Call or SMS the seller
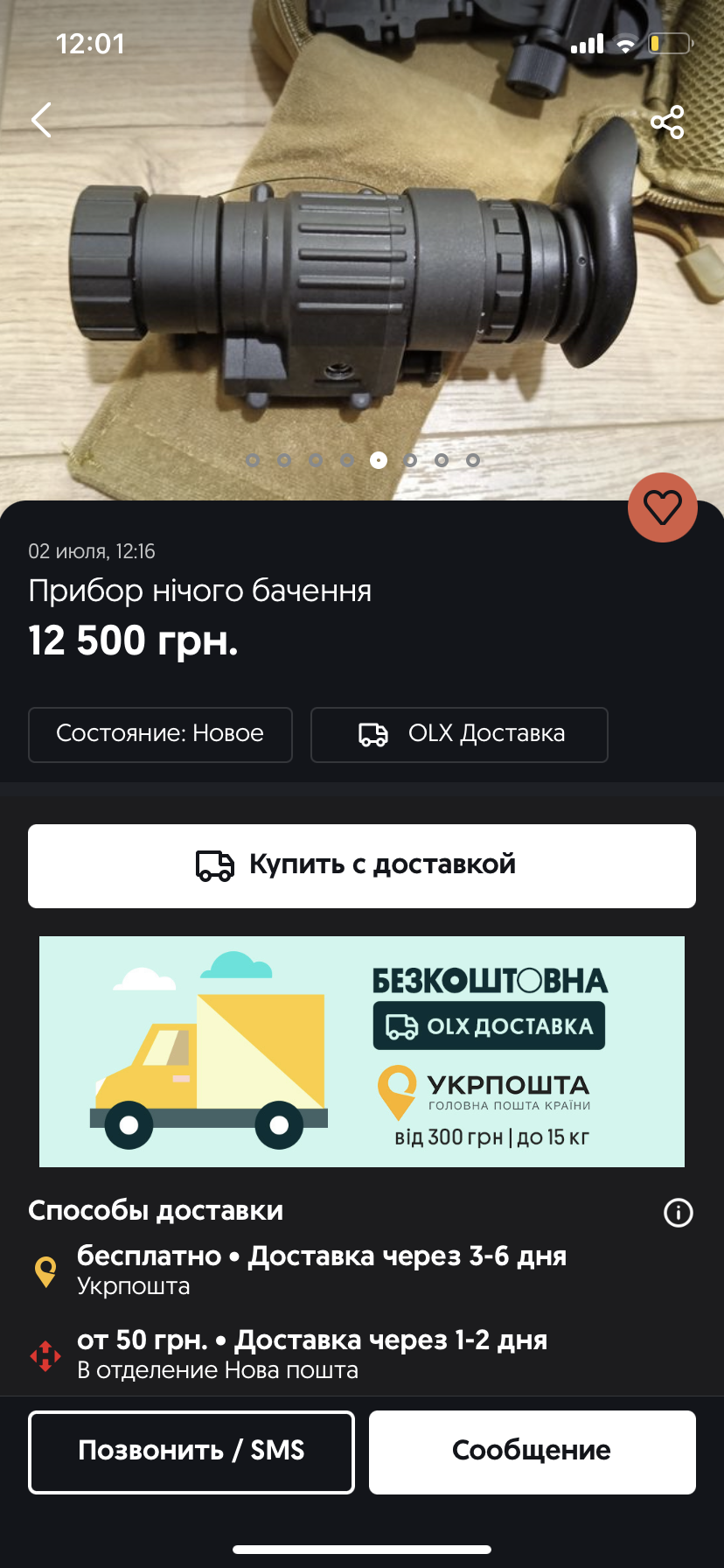 click(x=191, y=1452)
